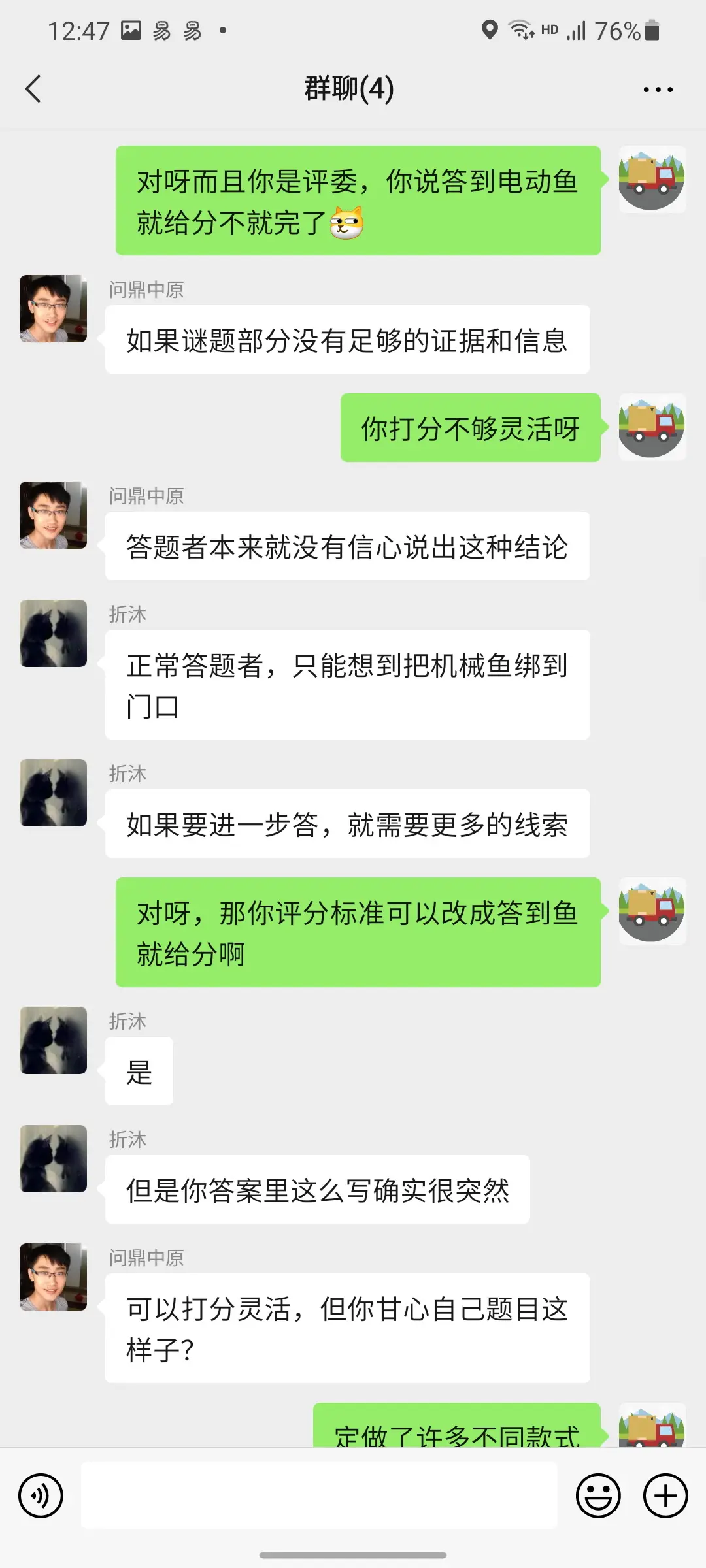
Task: Open 折沐's avatar next to the 是 message
Action: 53,1041
